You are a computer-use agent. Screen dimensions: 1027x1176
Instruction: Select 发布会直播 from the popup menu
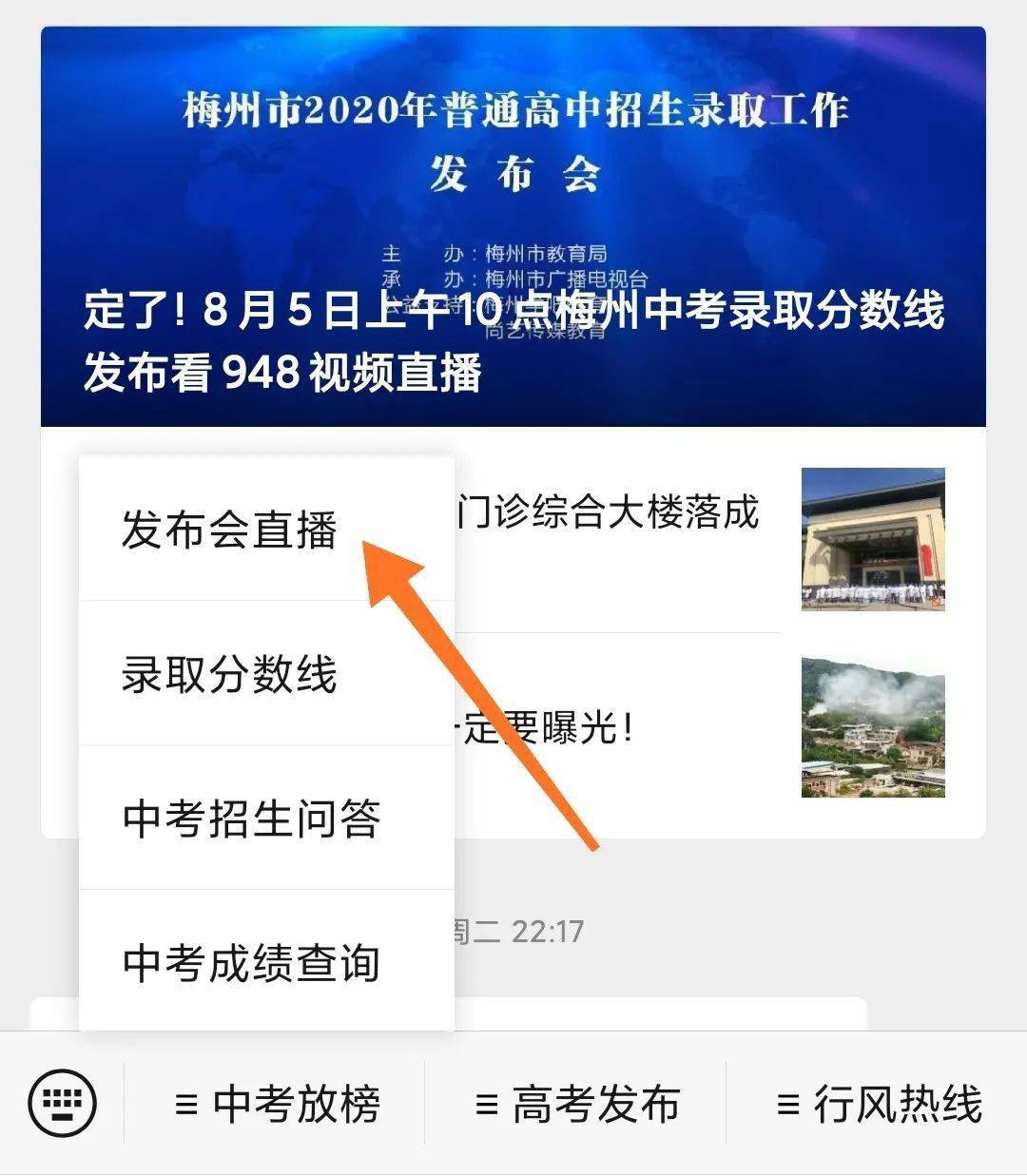tap(229, 530)
